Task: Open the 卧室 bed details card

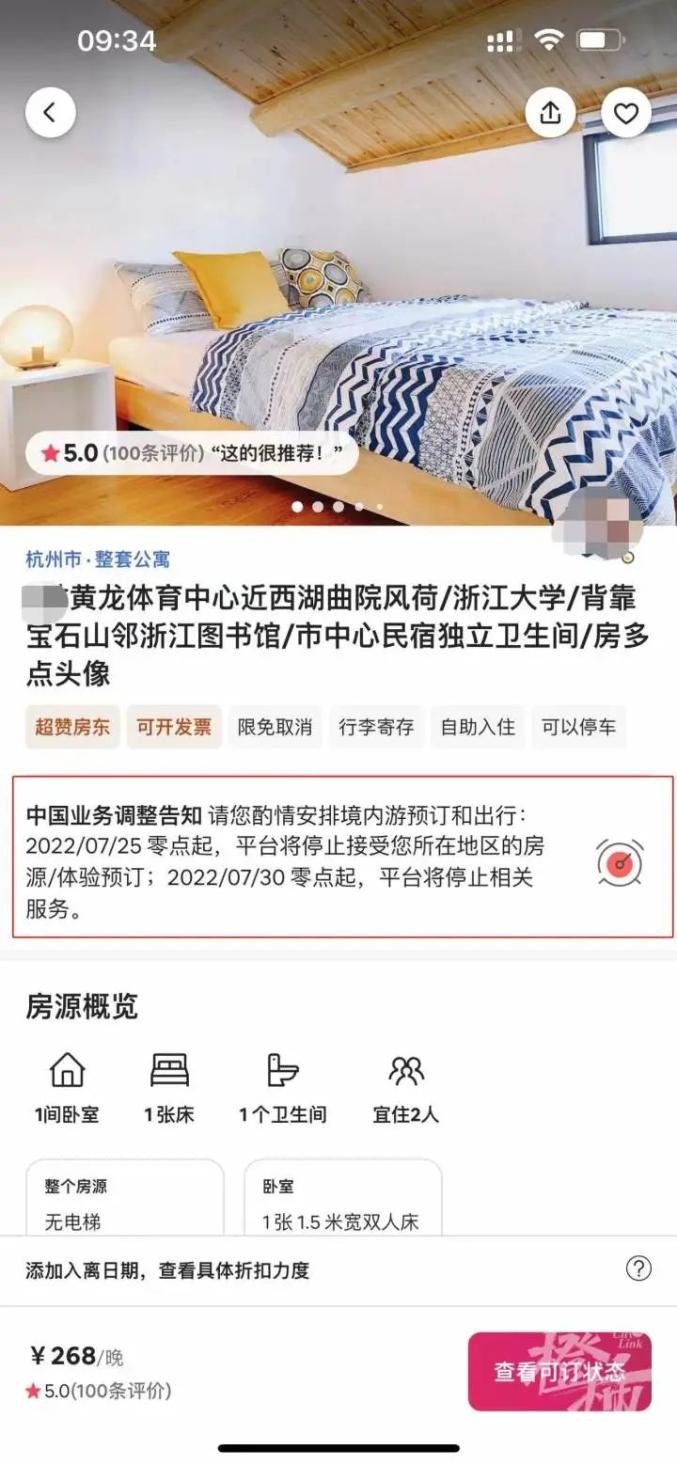Action: click(342, 1198)
